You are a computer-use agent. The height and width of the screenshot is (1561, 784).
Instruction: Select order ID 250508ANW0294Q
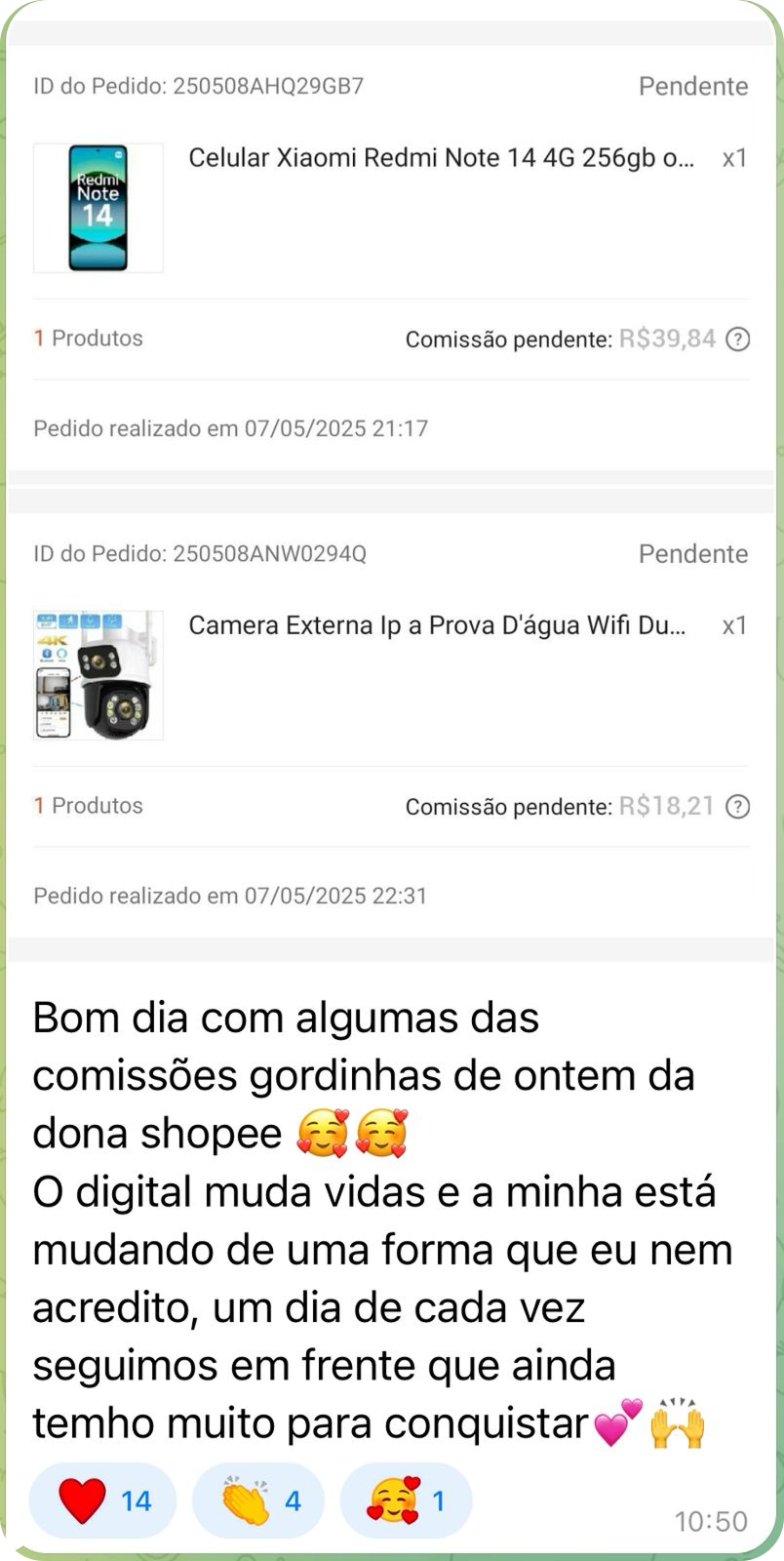195,553
